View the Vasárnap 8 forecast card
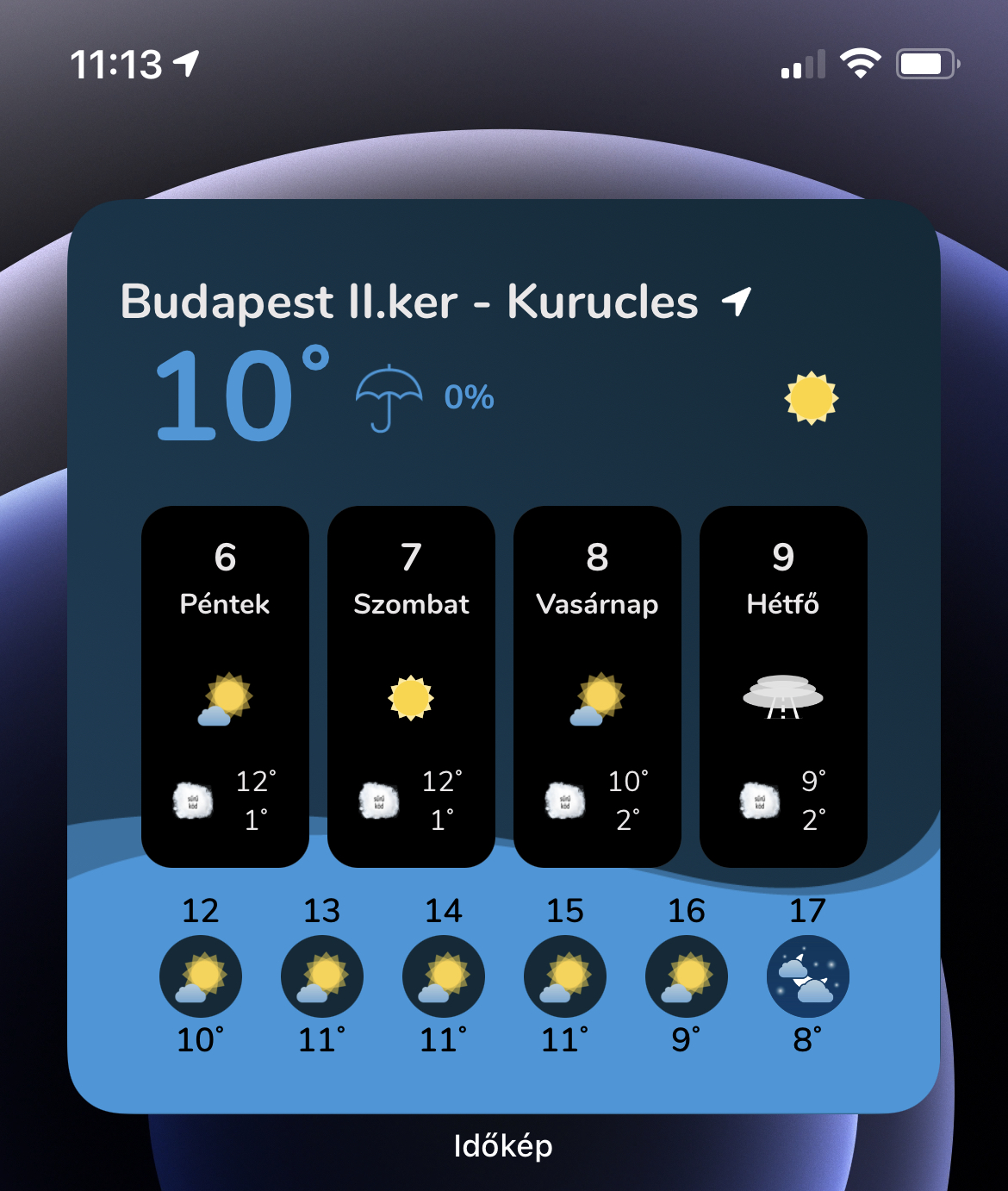 click(x=597, y=686)
